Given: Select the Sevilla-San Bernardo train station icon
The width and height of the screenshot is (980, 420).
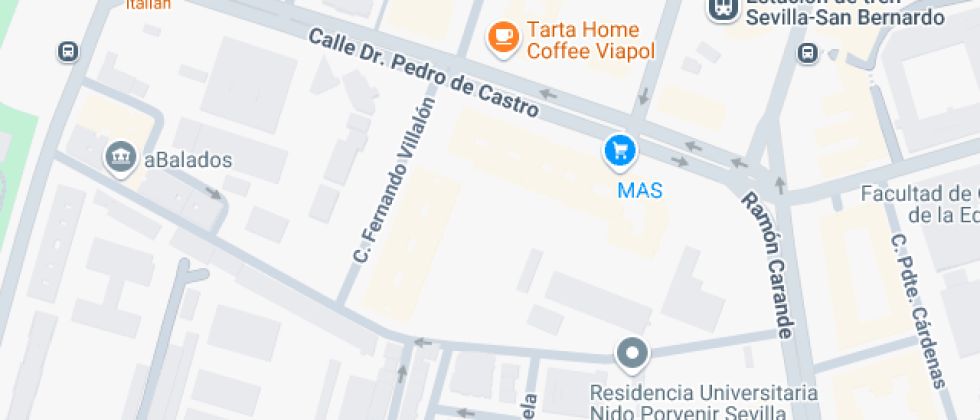Looking at the screenshot, I should (724, 8).
